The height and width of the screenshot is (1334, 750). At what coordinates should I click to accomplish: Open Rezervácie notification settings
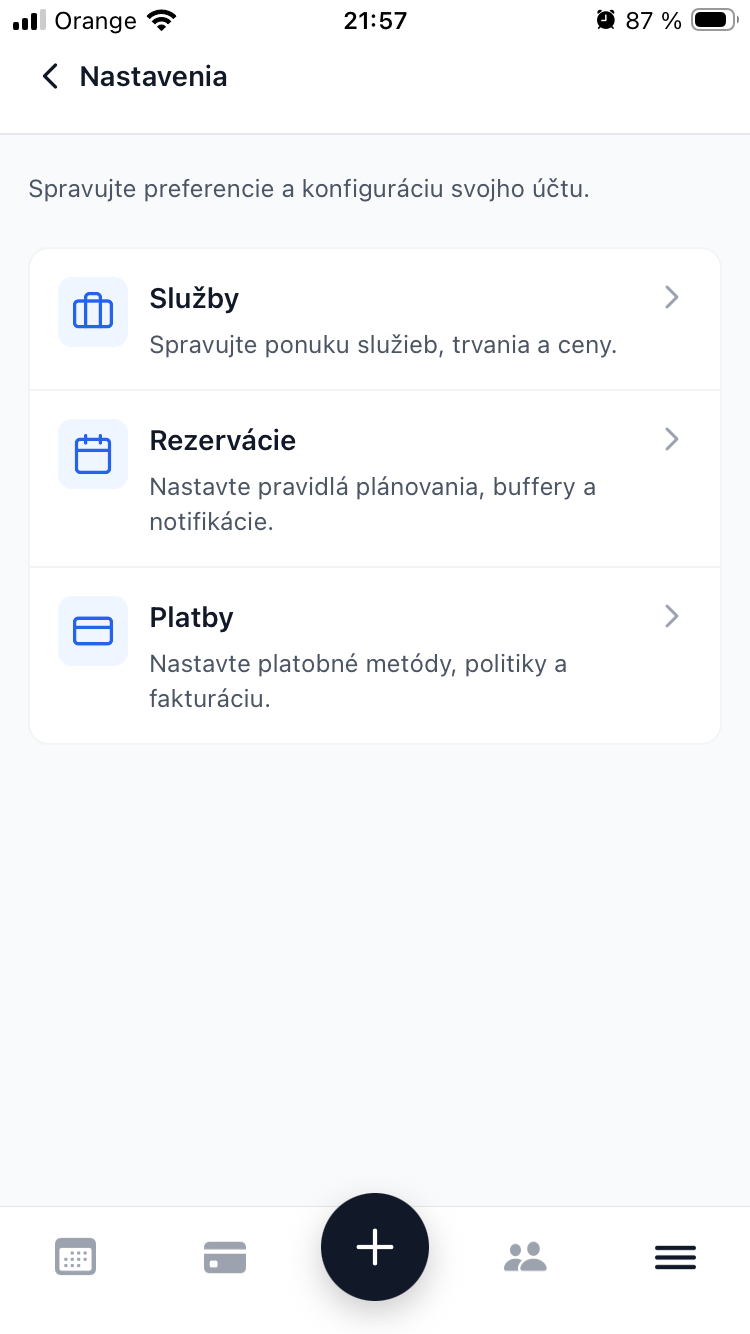375,477
